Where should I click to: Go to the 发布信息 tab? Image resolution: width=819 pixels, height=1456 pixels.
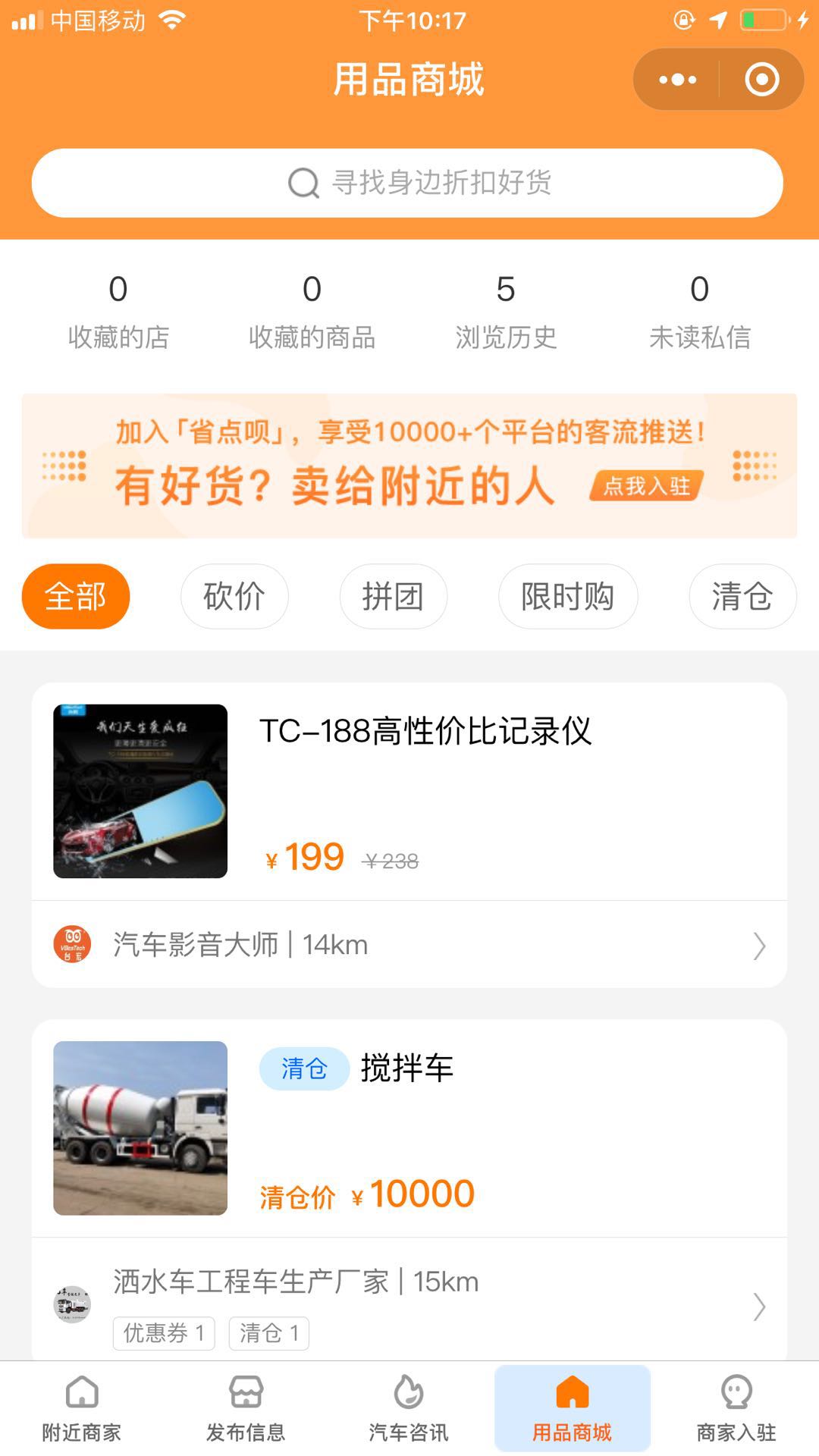click(246, 1408)
